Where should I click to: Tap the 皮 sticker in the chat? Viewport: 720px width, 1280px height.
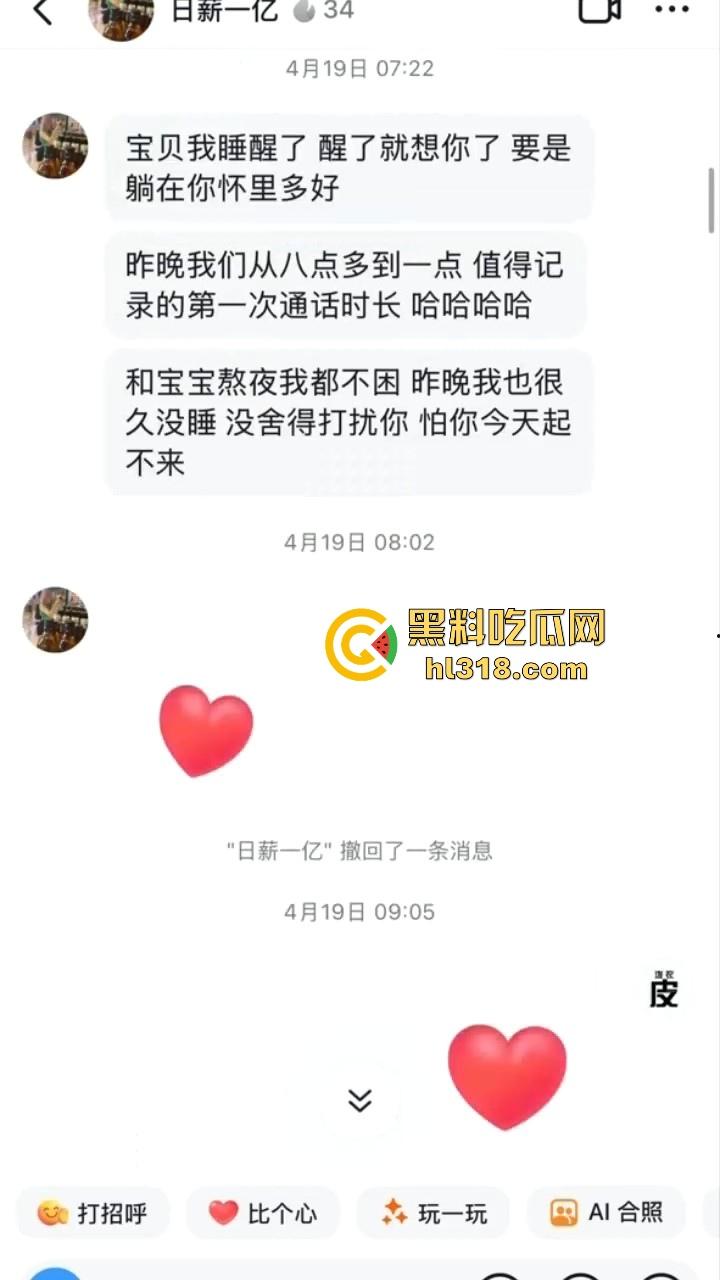[663, 990]
